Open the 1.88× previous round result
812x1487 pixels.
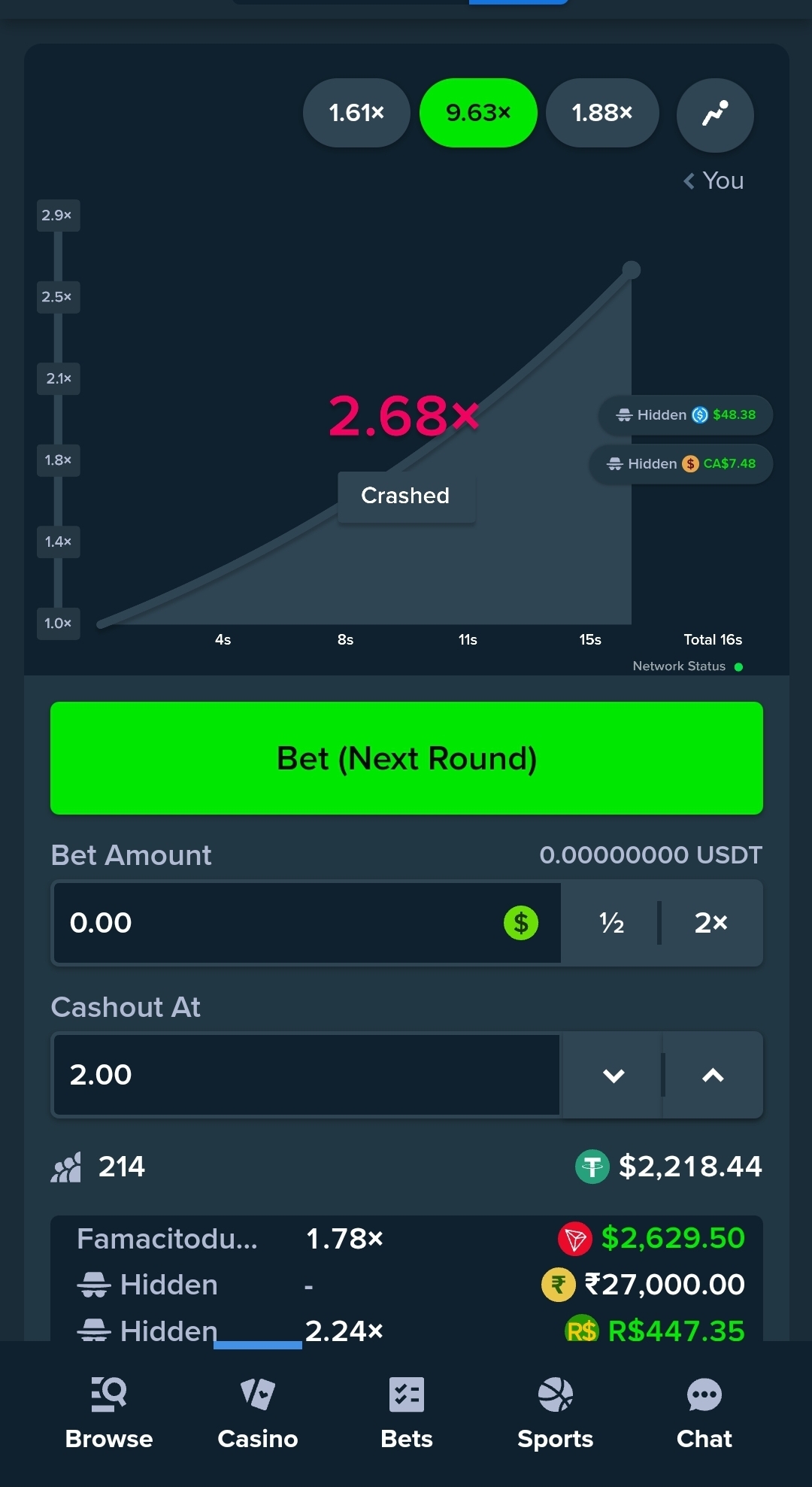pyautogui.click(x=602, y=113)
